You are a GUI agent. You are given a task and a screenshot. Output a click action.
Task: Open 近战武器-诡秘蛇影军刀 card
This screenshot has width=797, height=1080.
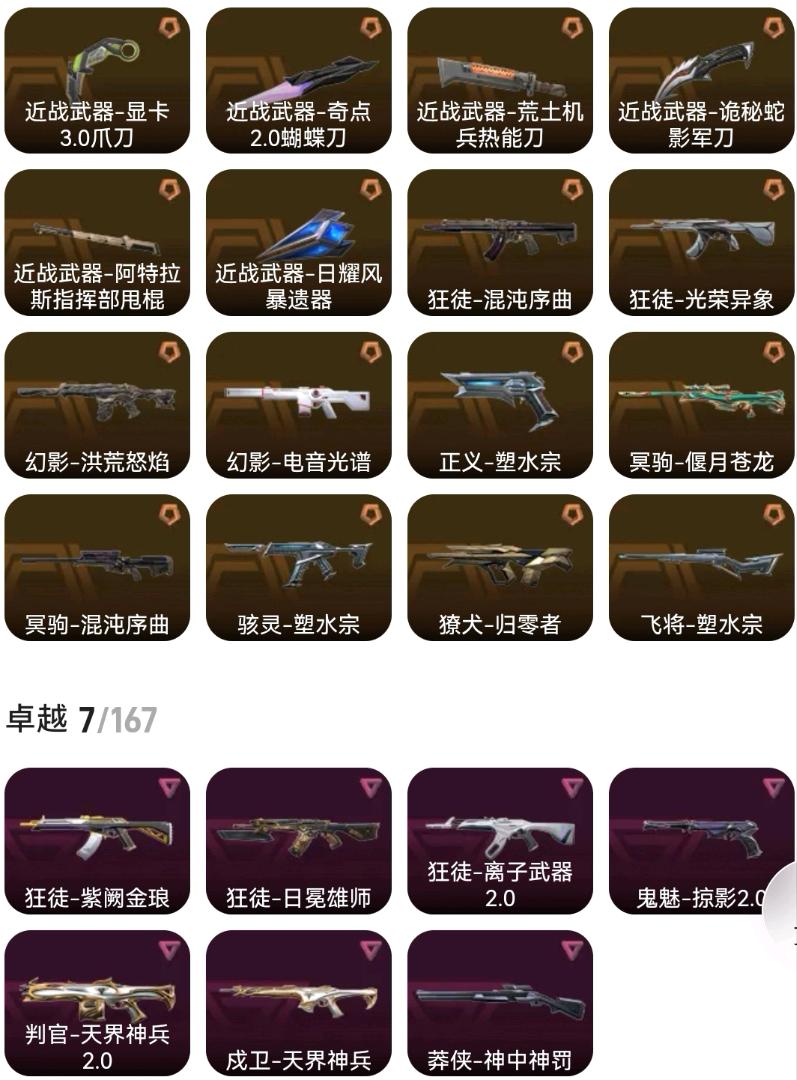(x=701, y=81)
